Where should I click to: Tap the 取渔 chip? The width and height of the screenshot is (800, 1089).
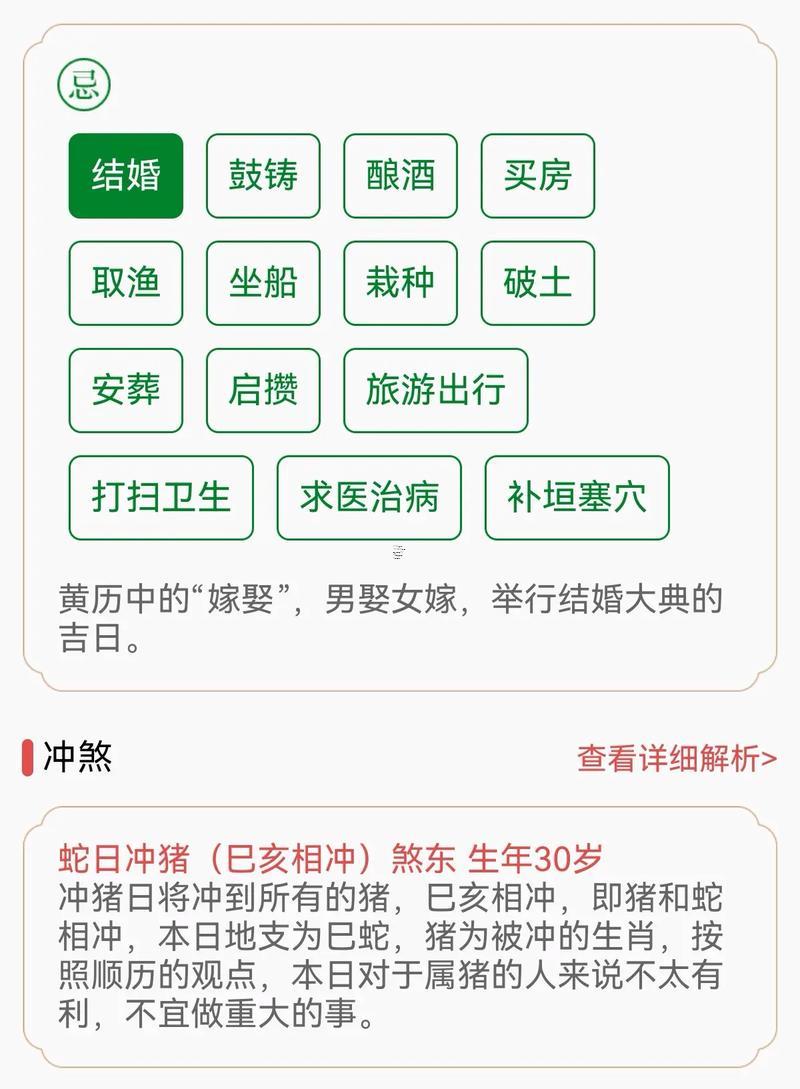pos(126,283)
